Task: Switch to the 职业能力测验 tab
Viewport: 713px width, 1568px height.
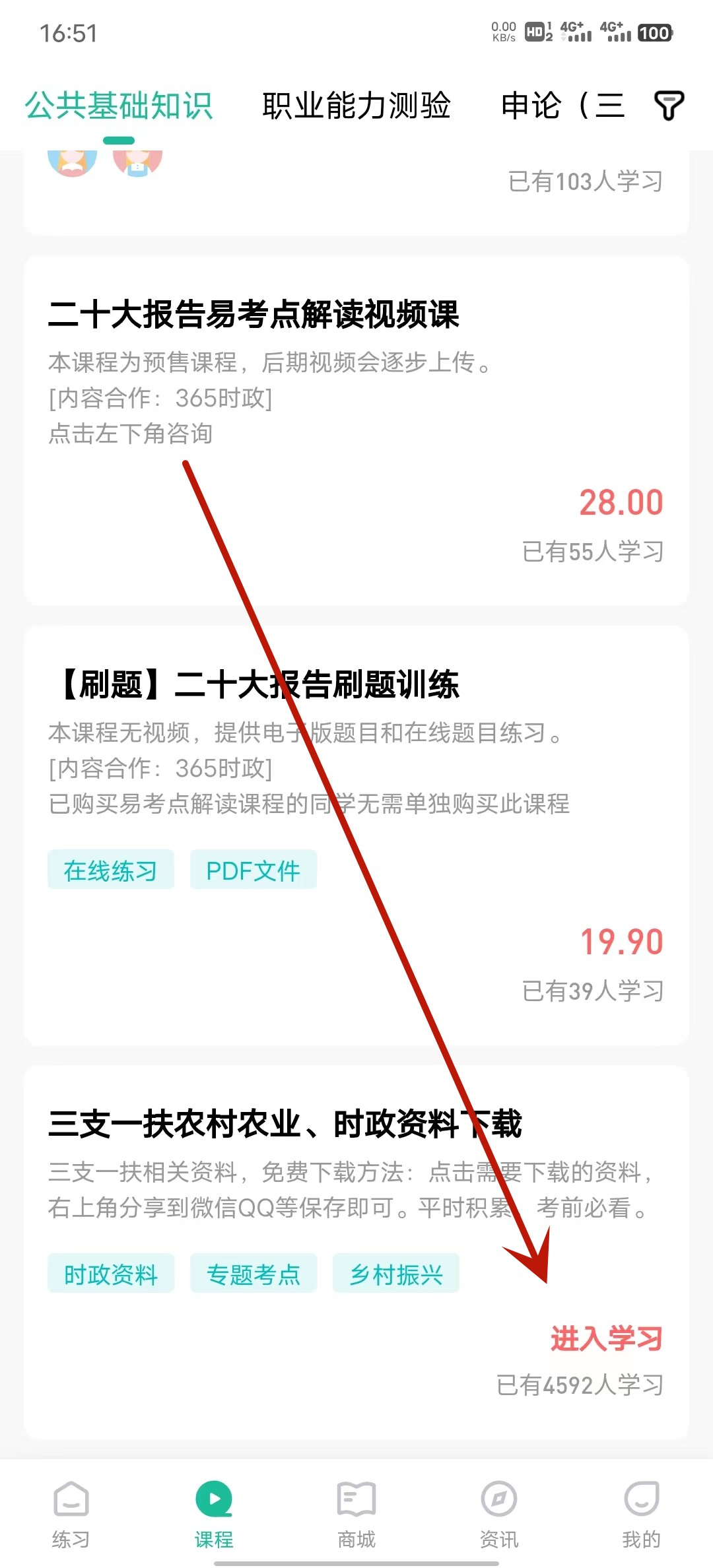Action: 356,106
